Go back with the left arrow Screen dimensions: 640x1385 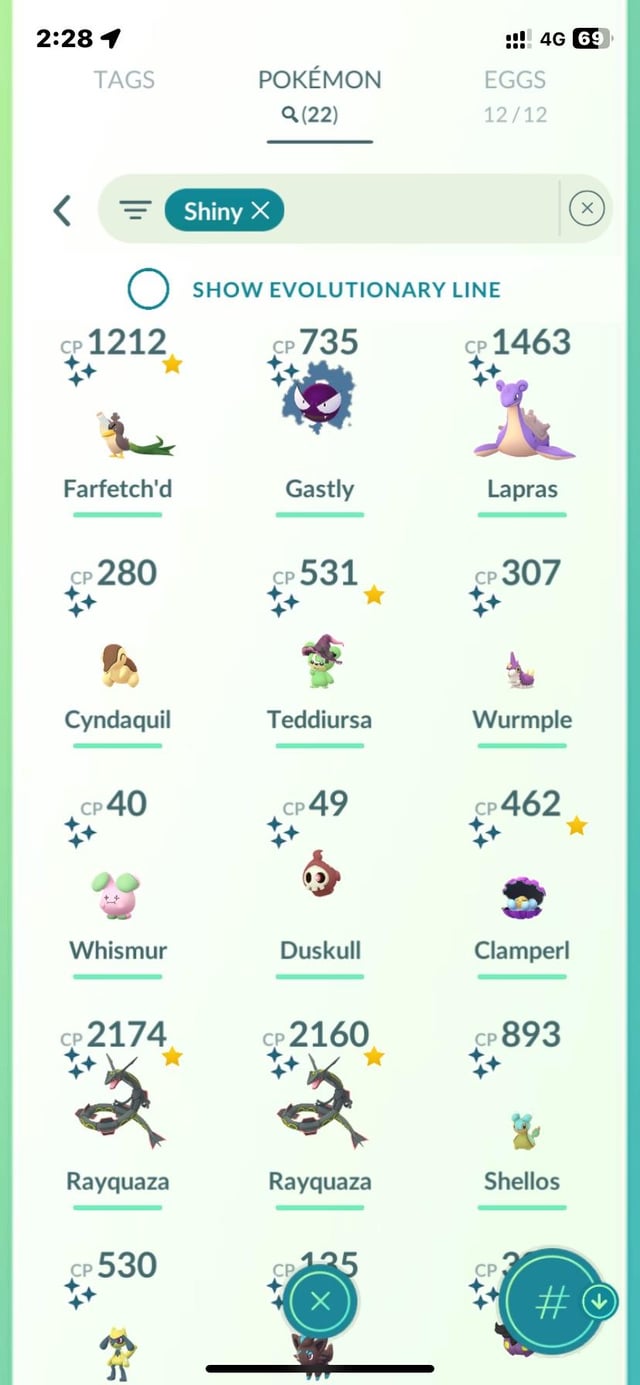click(62, 210)
